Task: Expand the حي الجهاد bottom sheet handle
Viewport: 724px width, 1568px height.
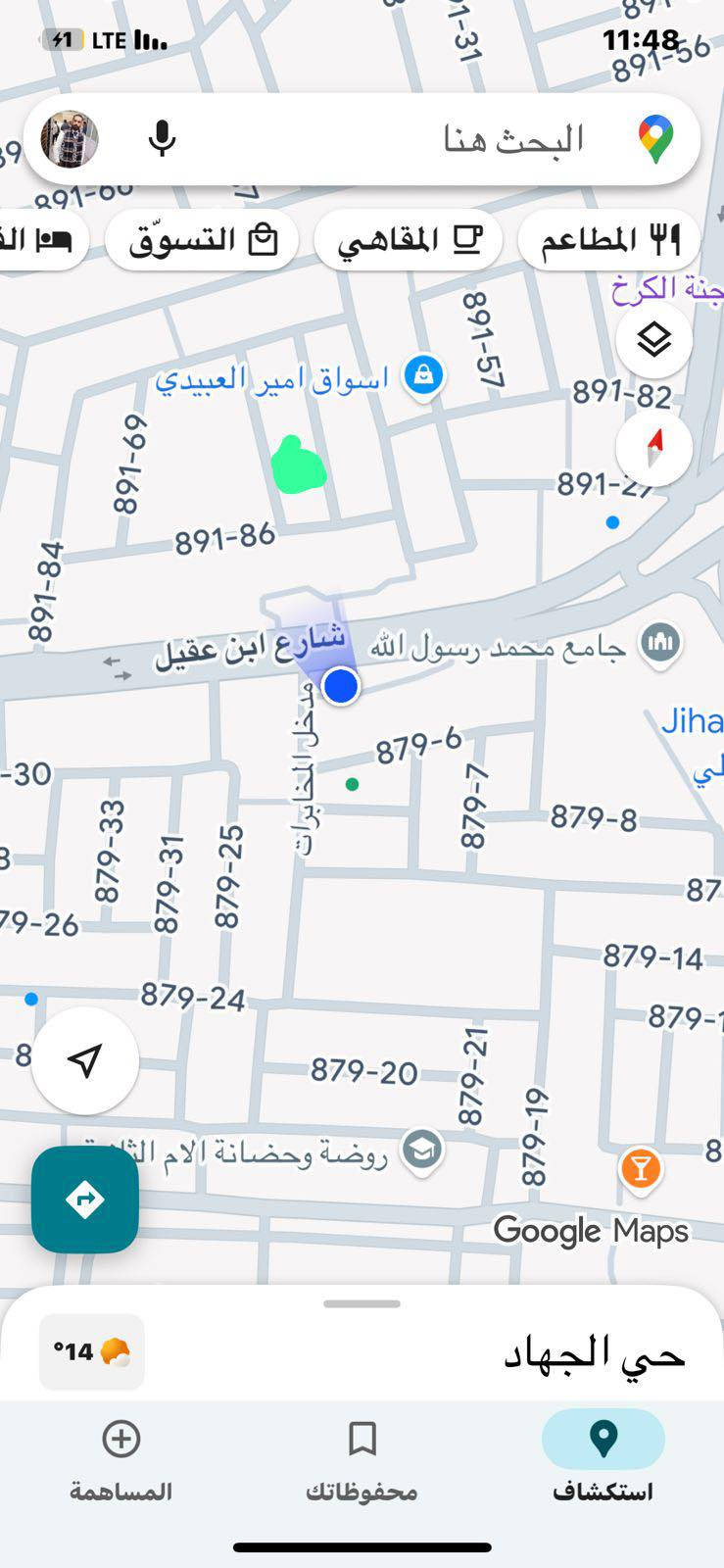Action: 362,1304
